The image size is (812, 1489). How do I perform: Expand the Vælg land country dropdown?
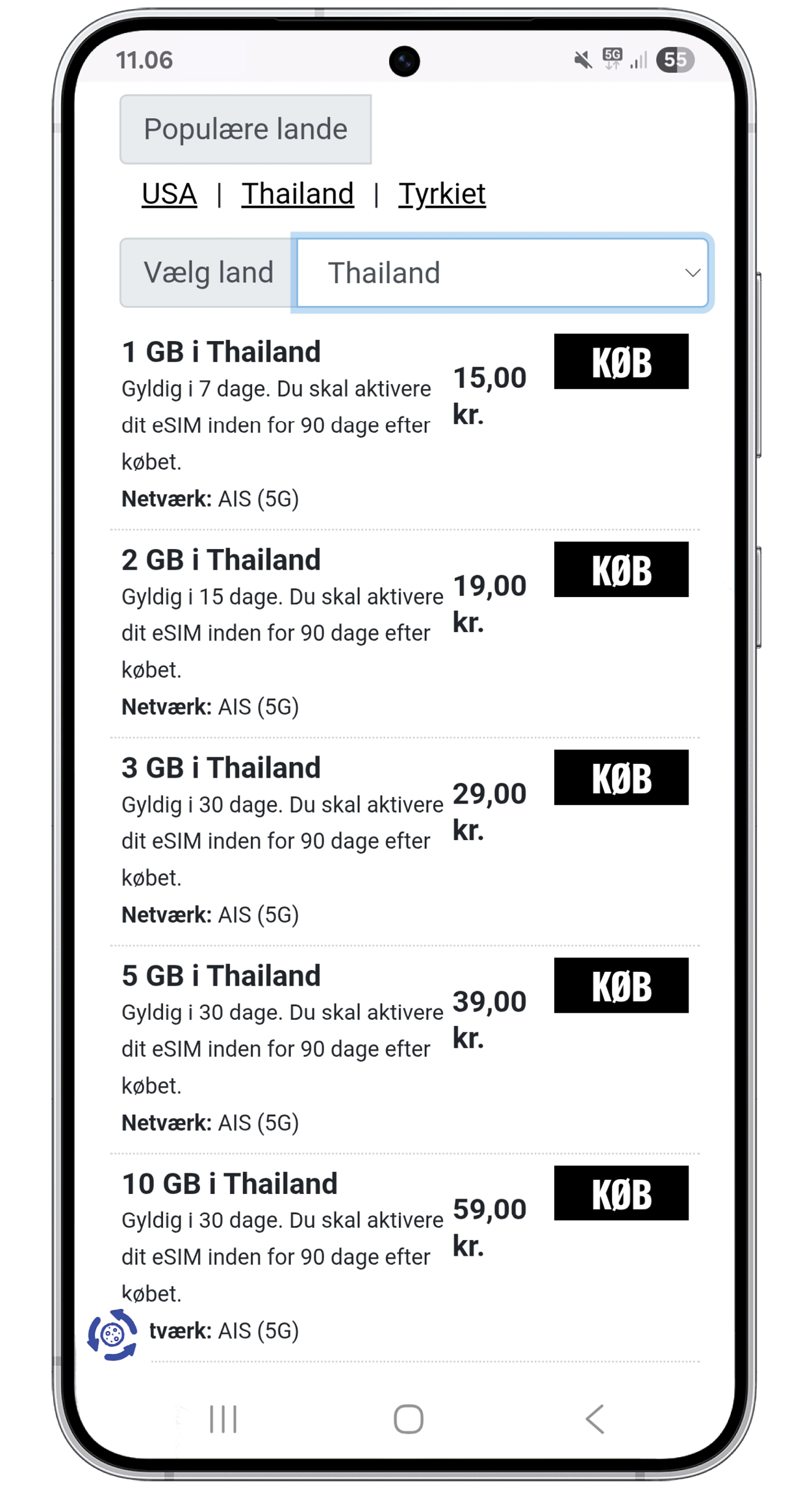(502, 273)
